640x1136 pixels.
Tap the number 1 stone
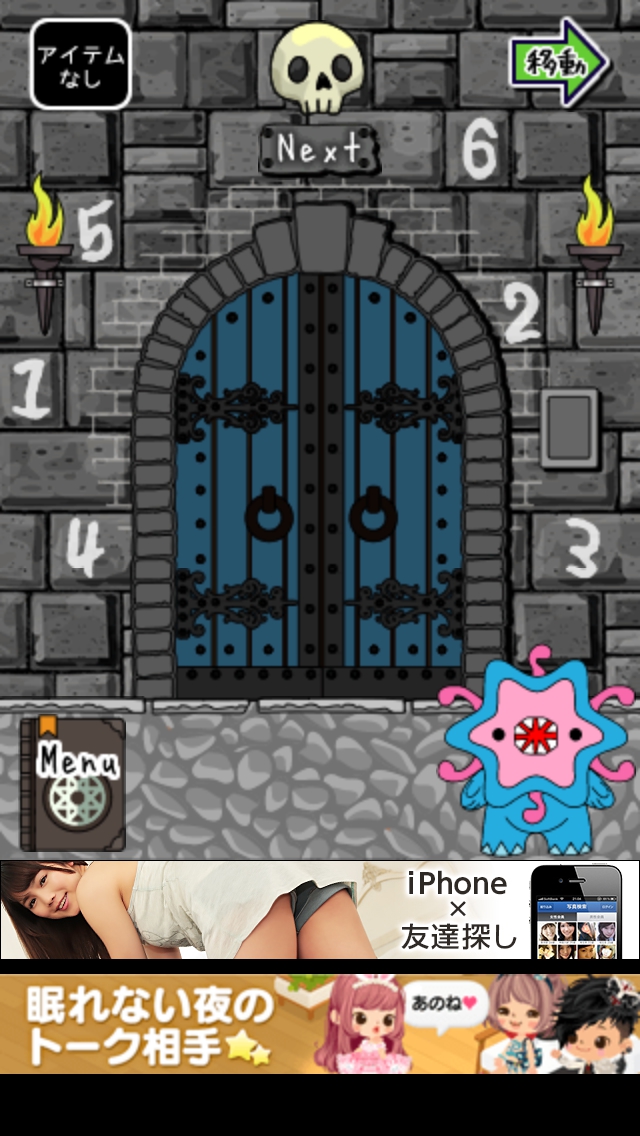click(x=33, y=389)
